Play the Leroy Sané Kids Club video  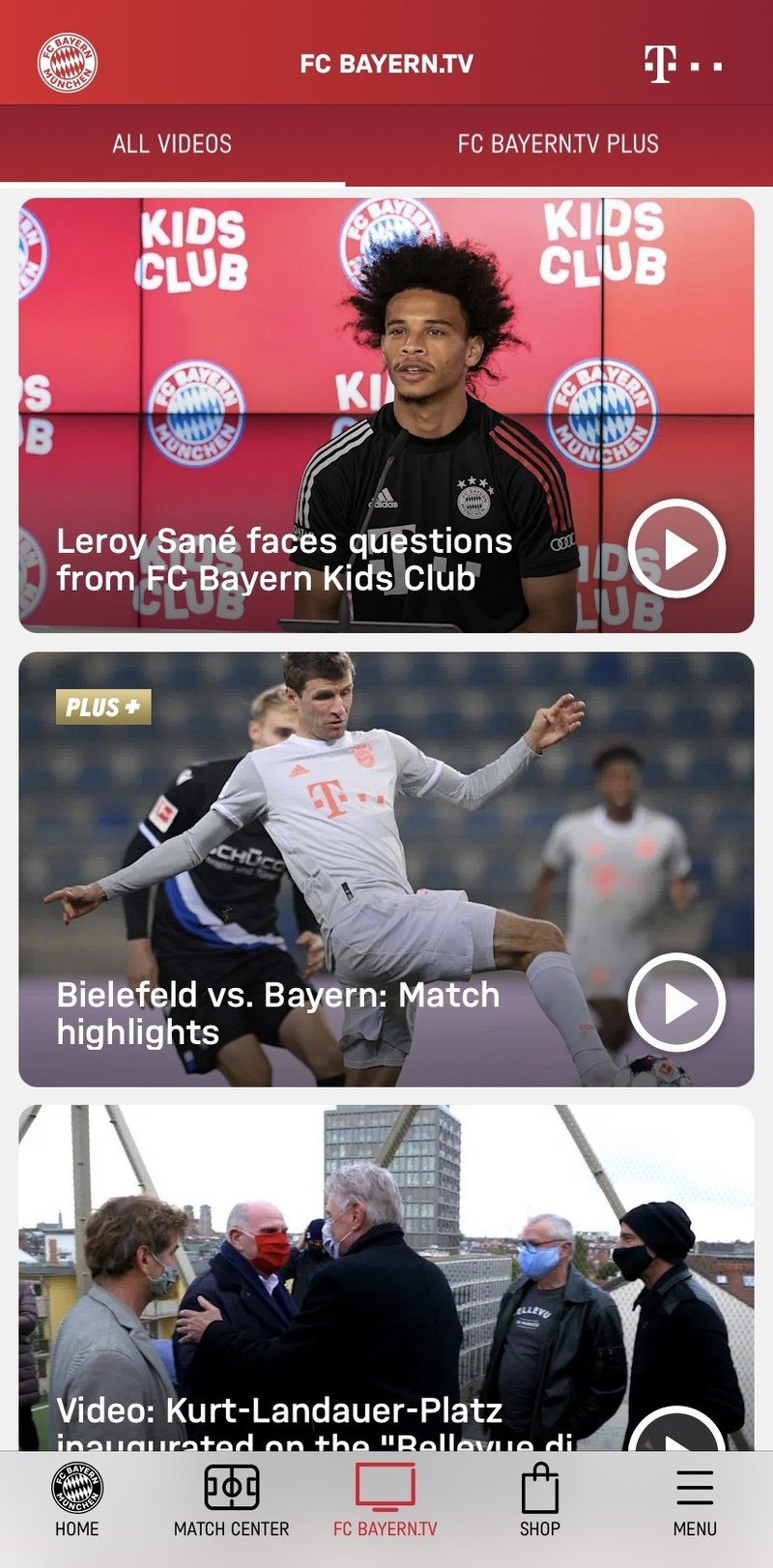point(676,548)
